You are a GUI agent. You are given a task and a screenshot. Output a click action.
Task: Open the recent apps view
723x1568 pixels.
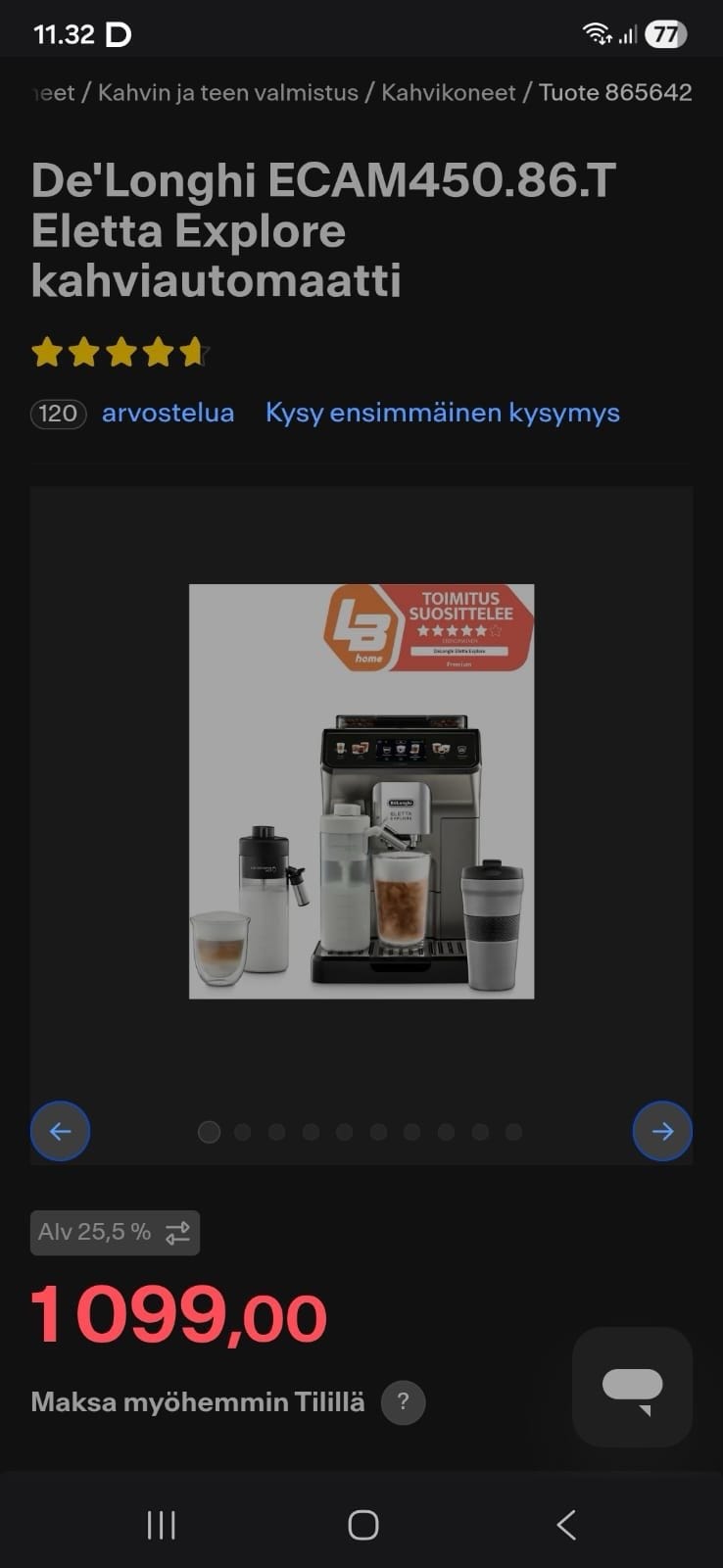tap(161, 1525)
